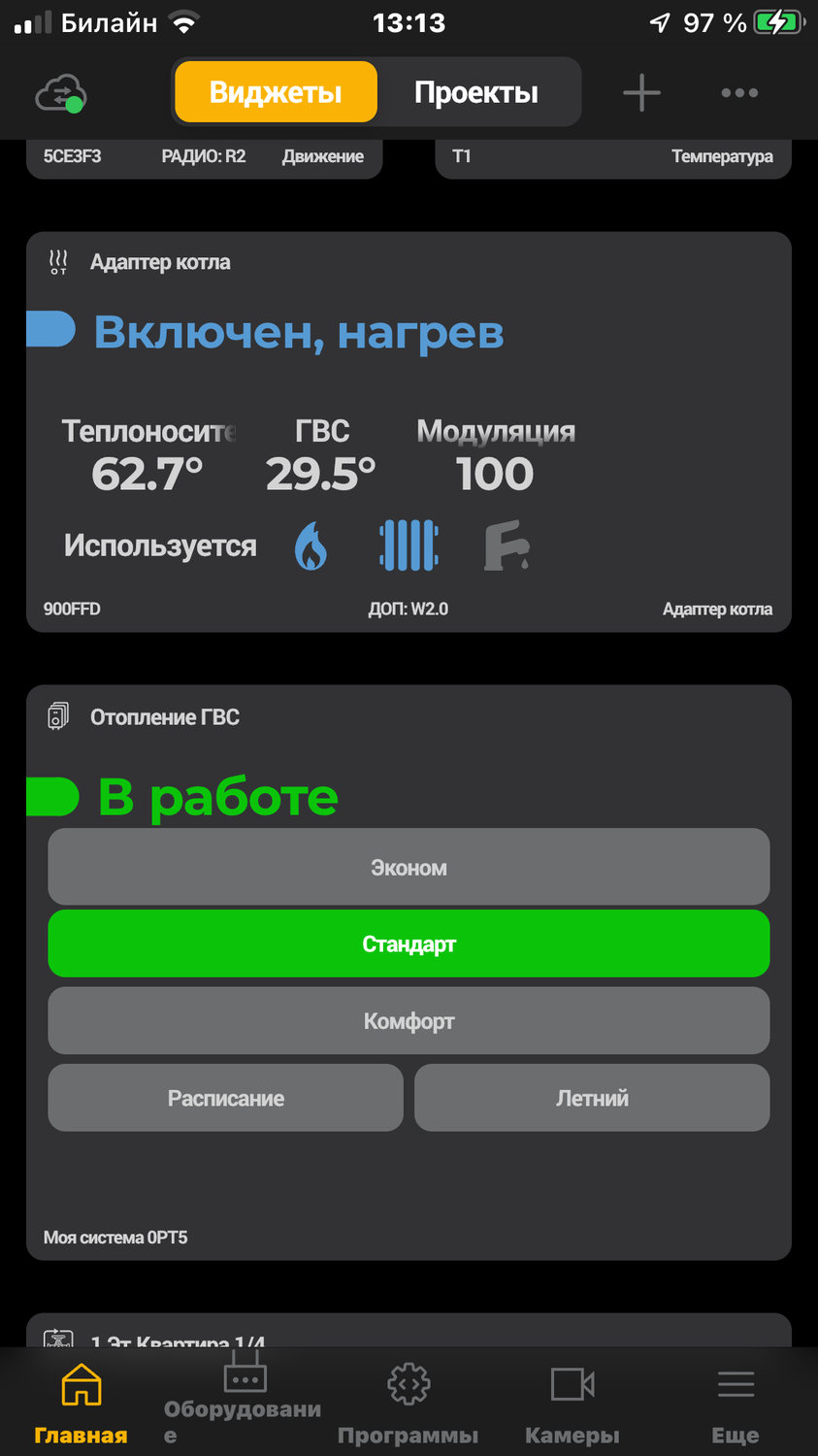This screenshot has width=818, height=1456.
Task: Open the three-dot overflow menu
Action: coord(739,92)
